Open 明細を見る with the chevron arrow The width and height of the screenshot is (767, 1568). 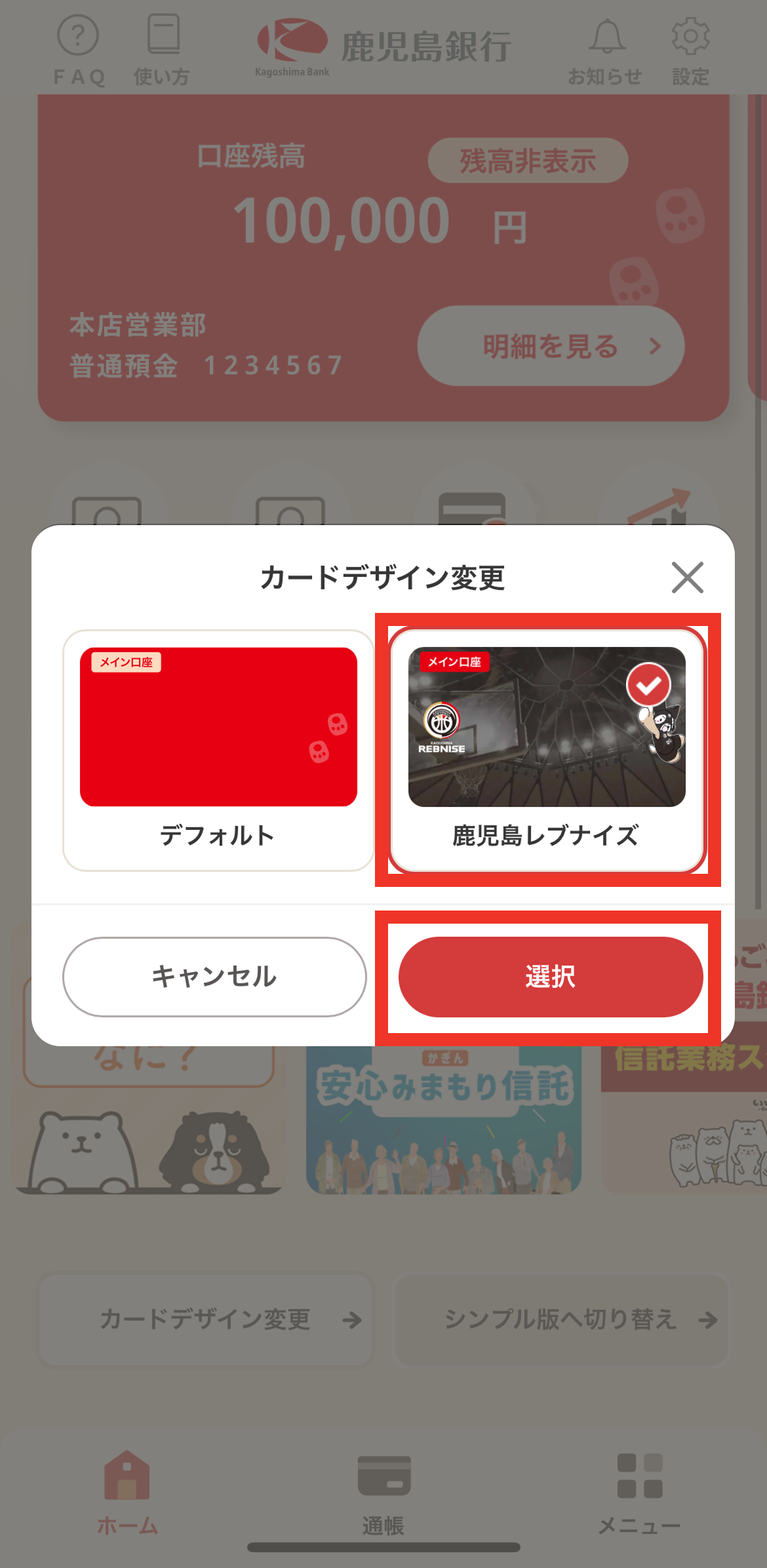[x=551, y=346]
